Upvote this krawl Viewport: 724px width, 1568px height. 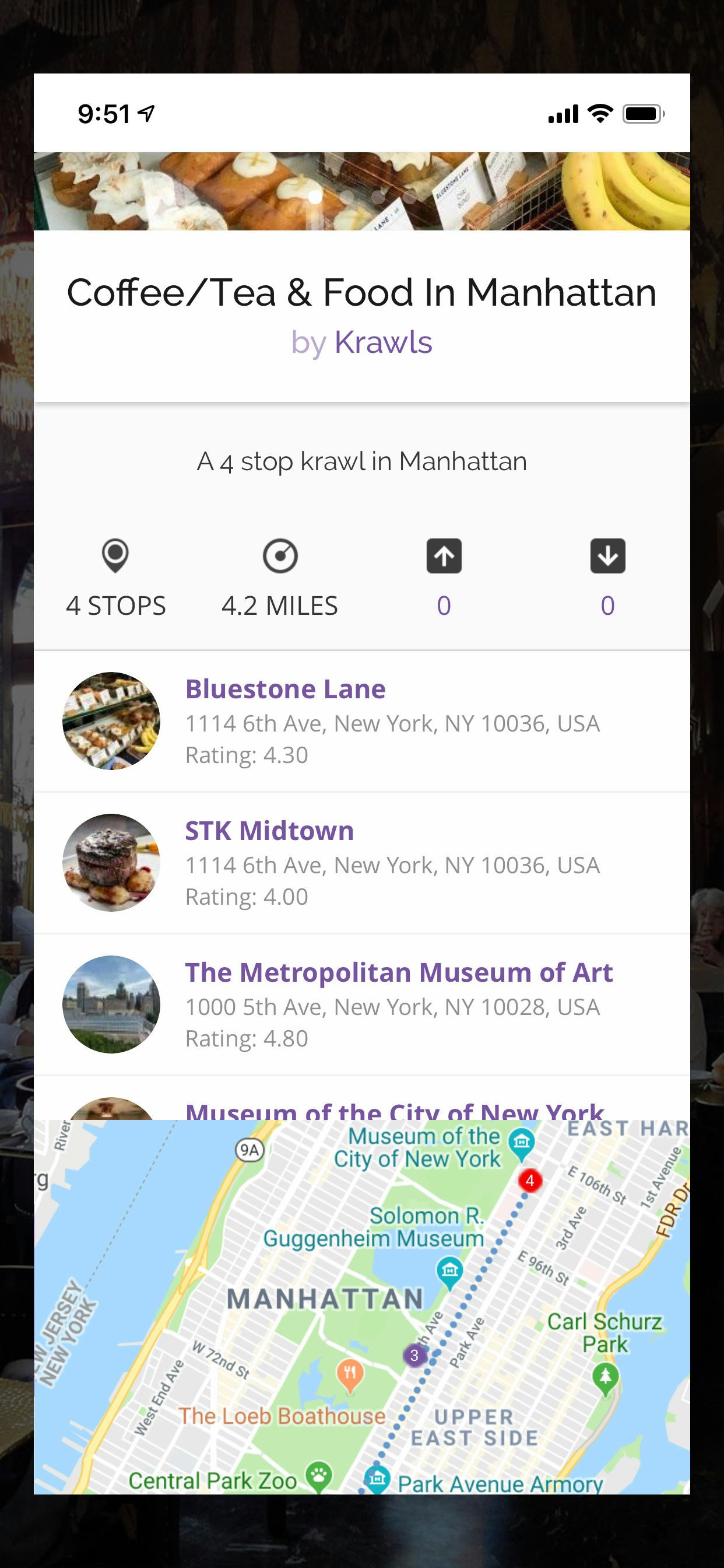(x=444, y=556)
